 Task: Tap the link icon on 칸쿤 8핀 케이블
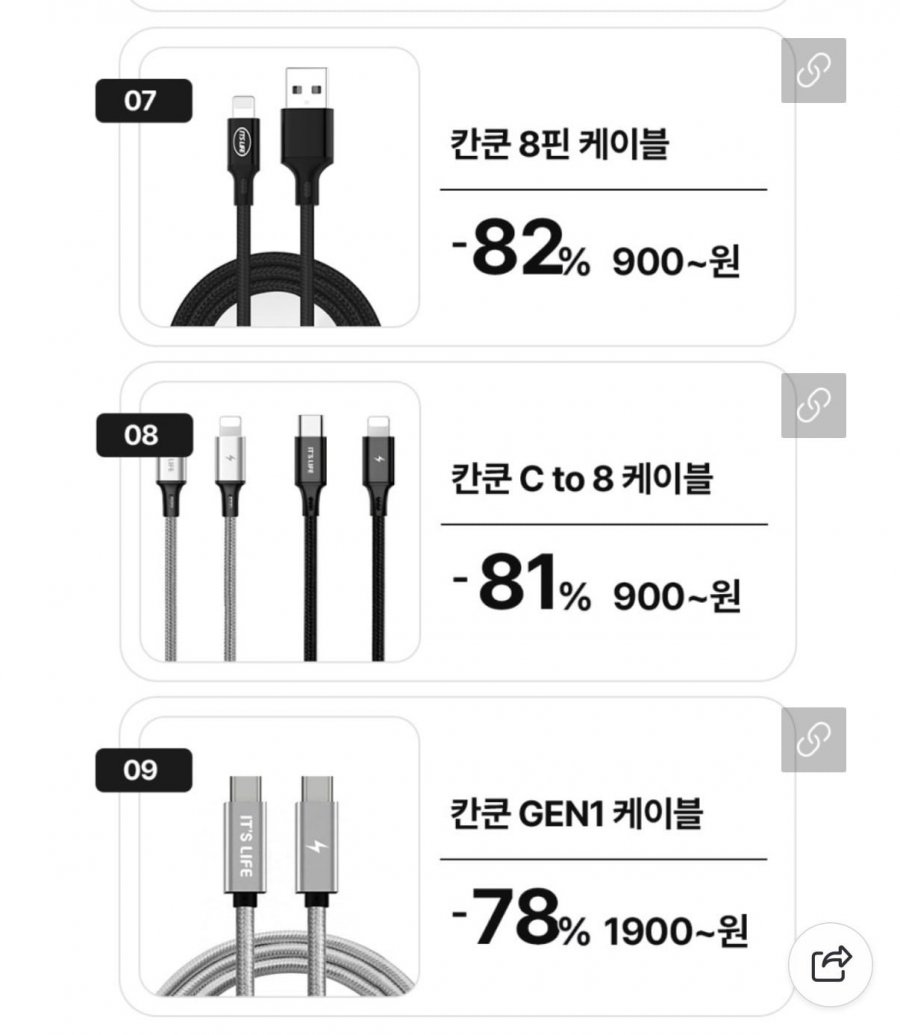[x=813, y=71]
